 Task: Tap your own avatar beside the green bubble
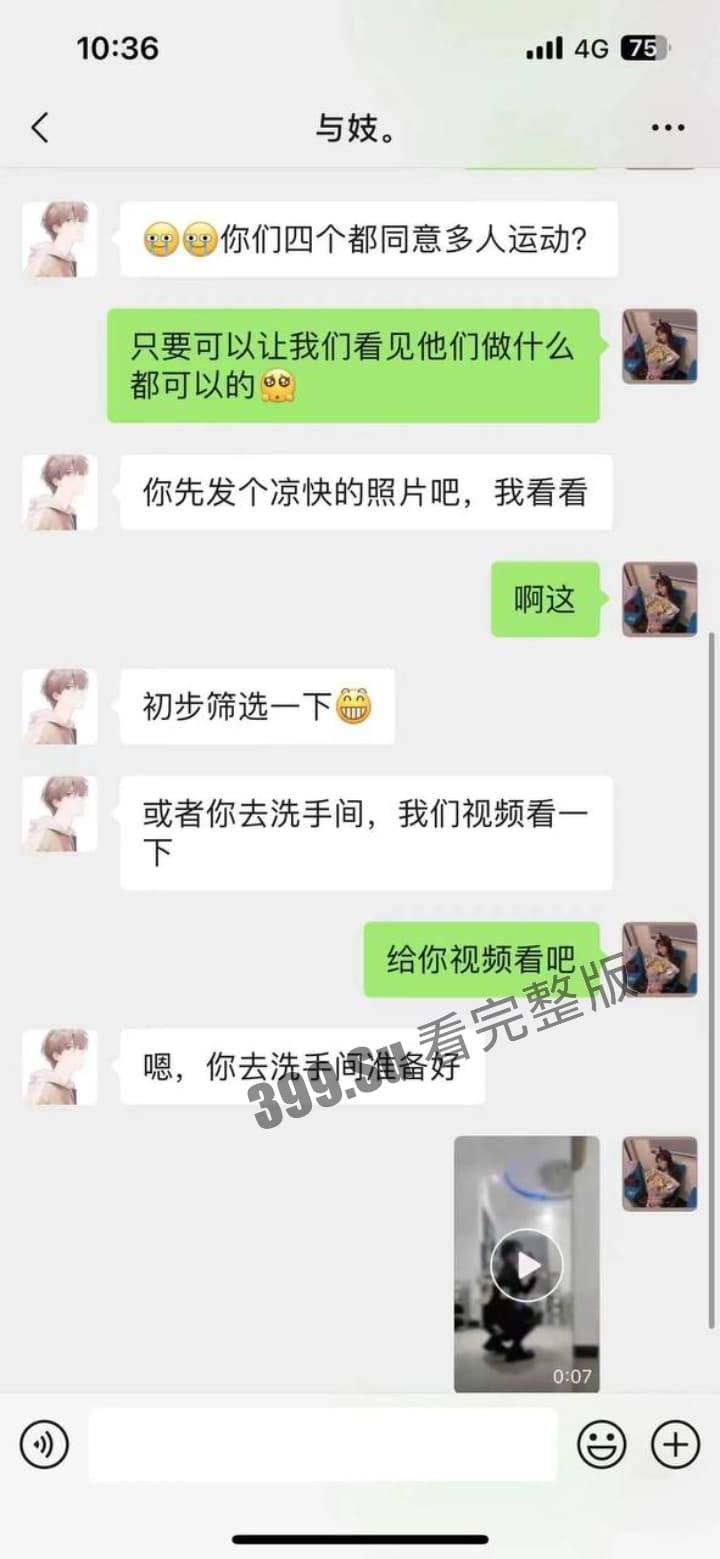point(660,352)
